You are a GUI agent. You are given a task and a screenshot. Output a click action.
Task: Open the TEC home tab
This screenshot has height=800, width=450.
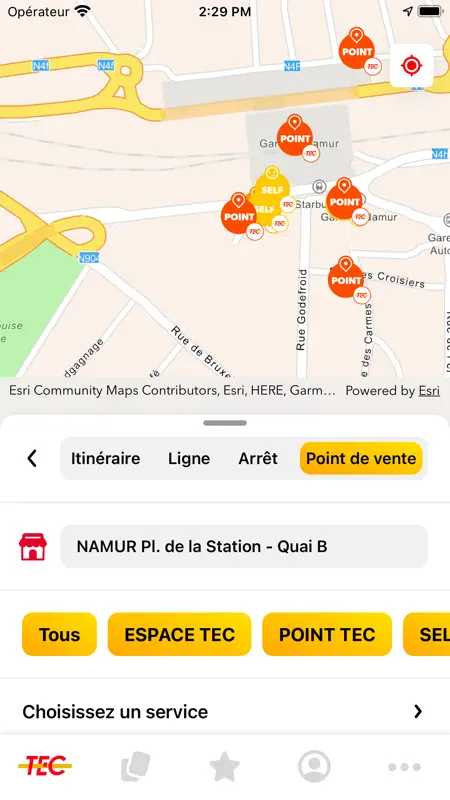click(x=45, y=766)
